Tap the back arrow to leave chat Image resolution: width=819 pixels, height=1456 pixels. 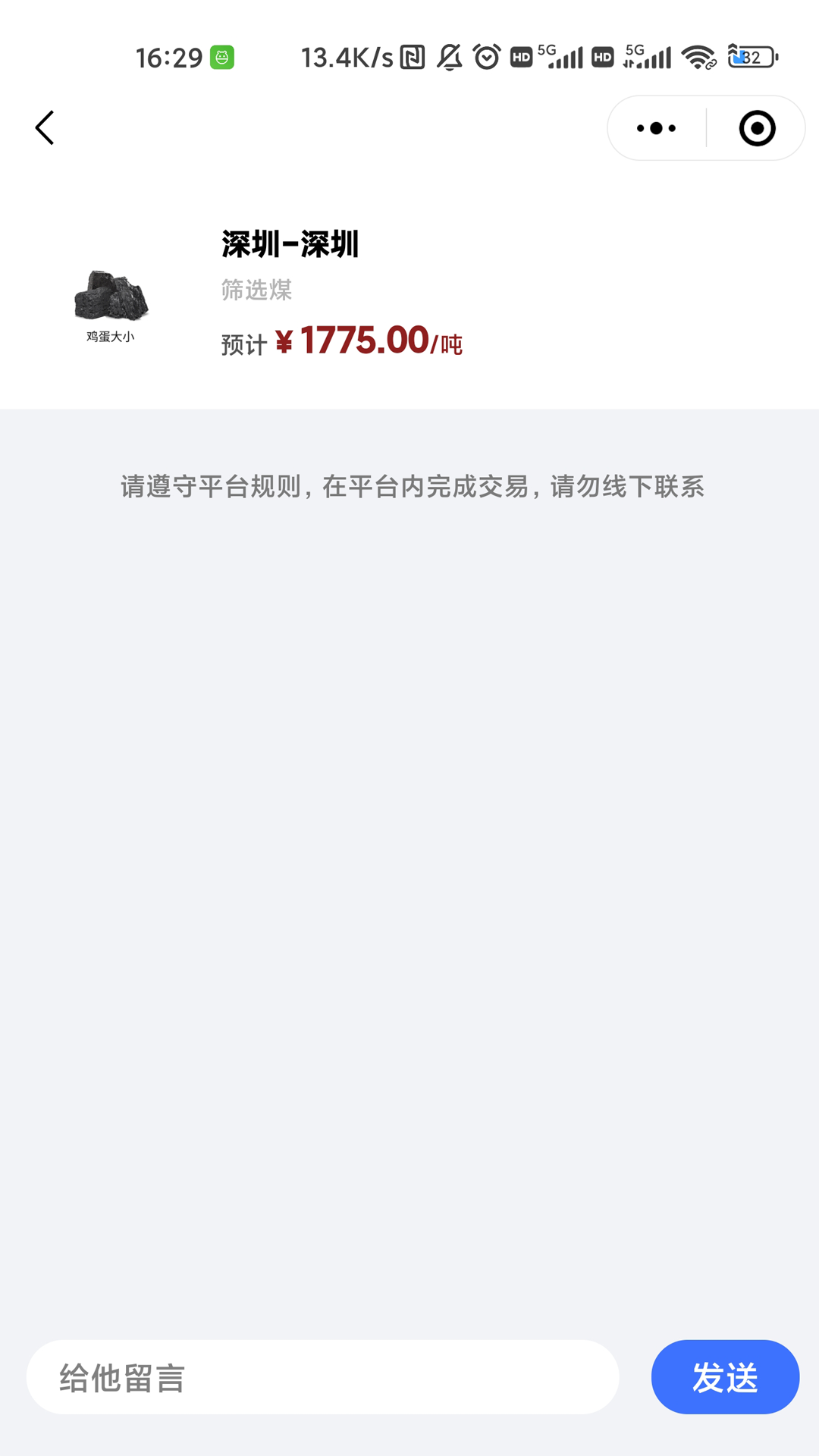click(45, 127)
